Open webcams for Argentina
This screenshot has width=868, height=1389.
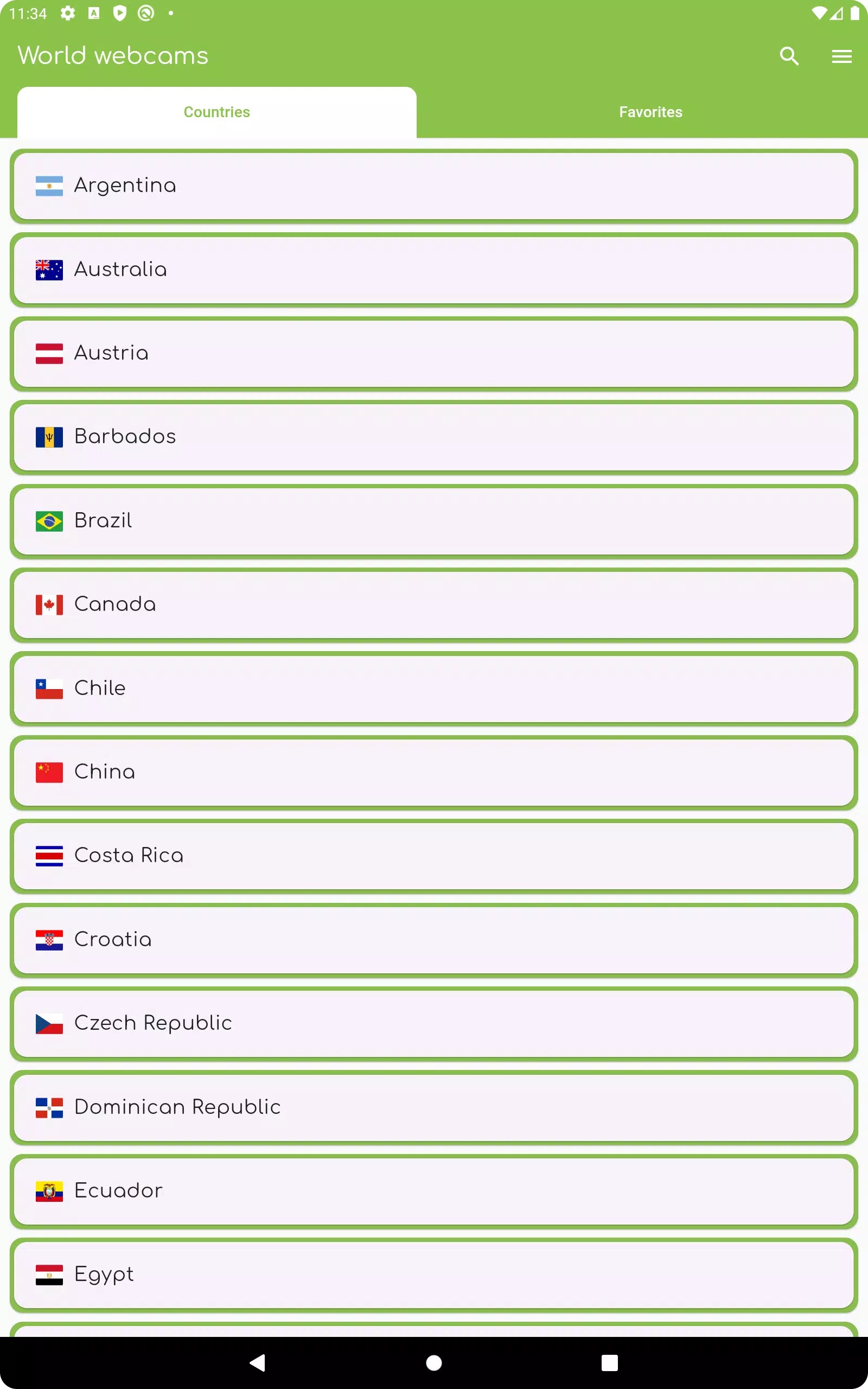click(x=434, y=186)
